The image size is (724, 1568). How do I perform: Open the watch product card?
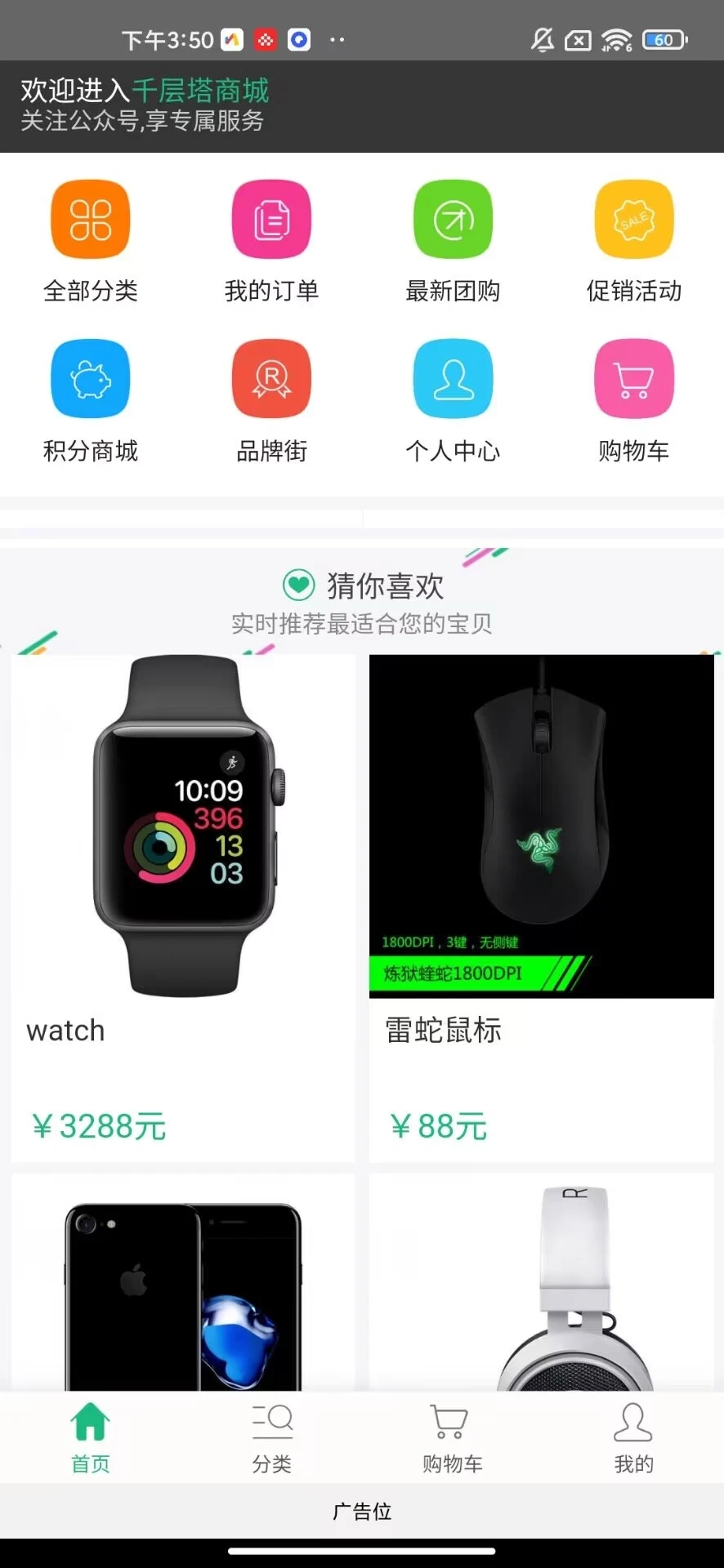[x=183, y=898]
